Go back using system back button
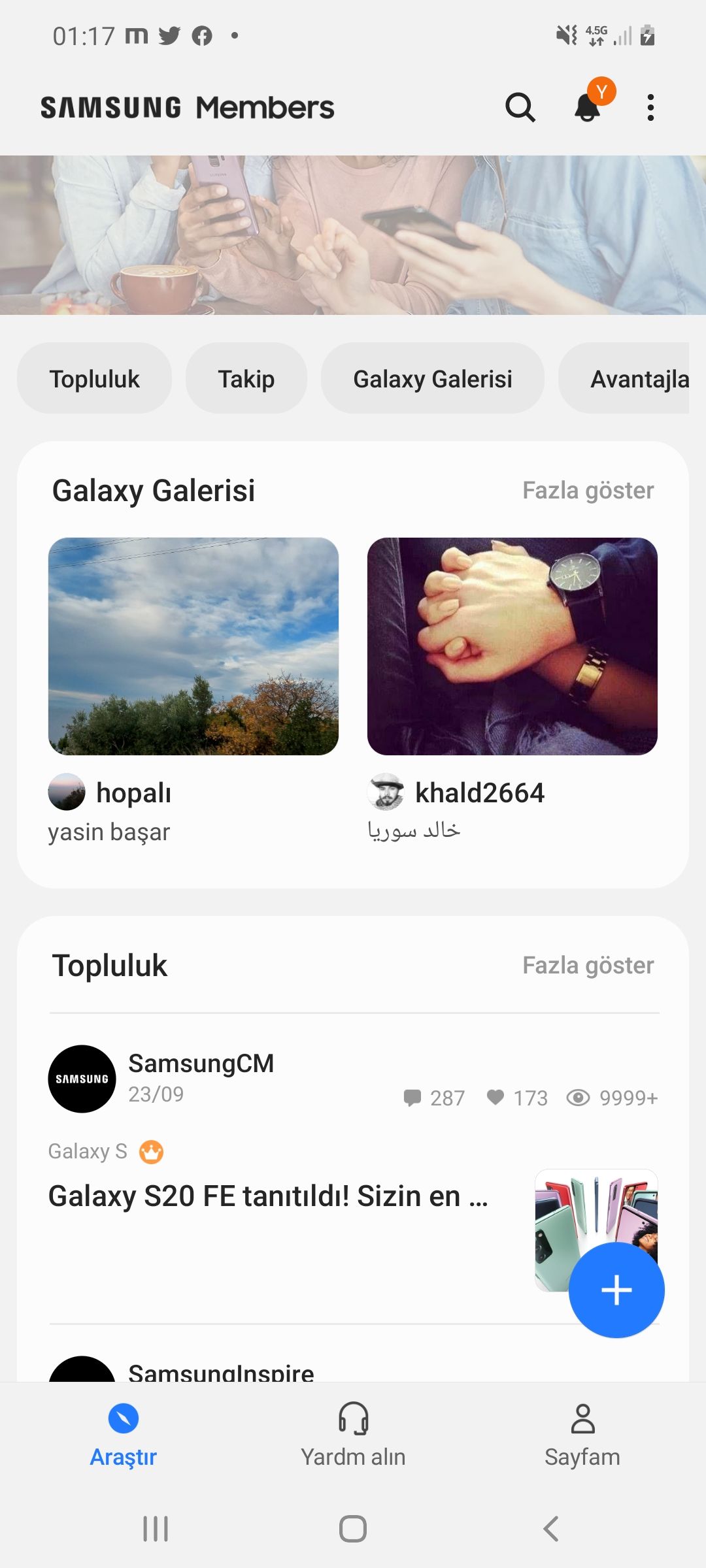 [551, 1529]
